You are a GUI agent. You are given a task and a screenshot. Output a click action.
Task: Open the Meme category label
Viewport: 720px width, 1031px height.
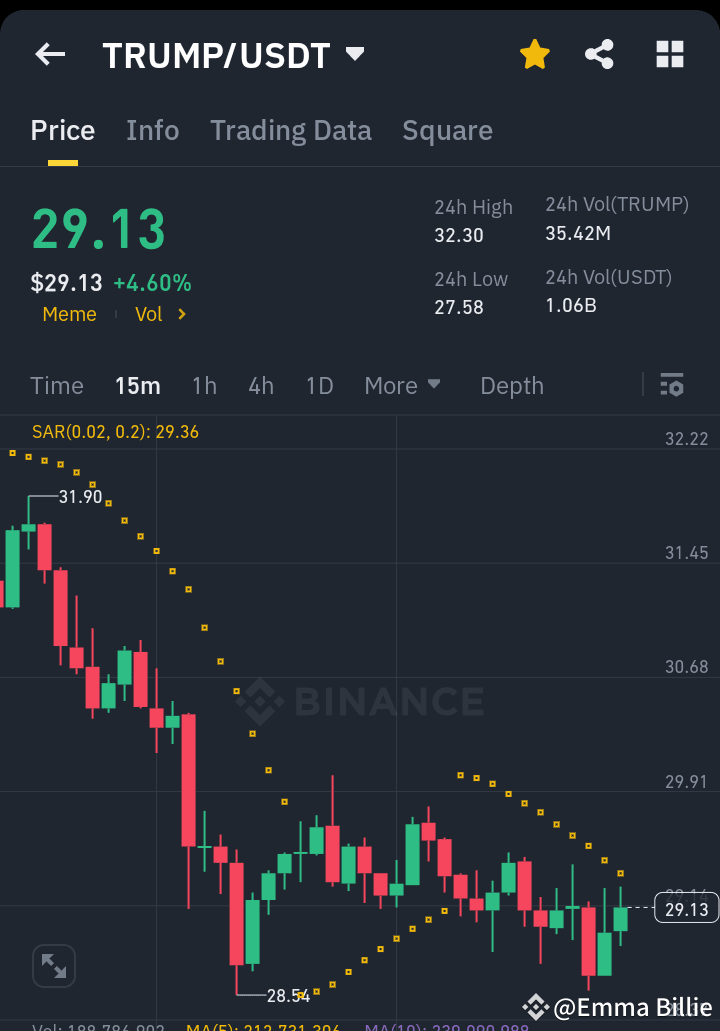(69, 314)
